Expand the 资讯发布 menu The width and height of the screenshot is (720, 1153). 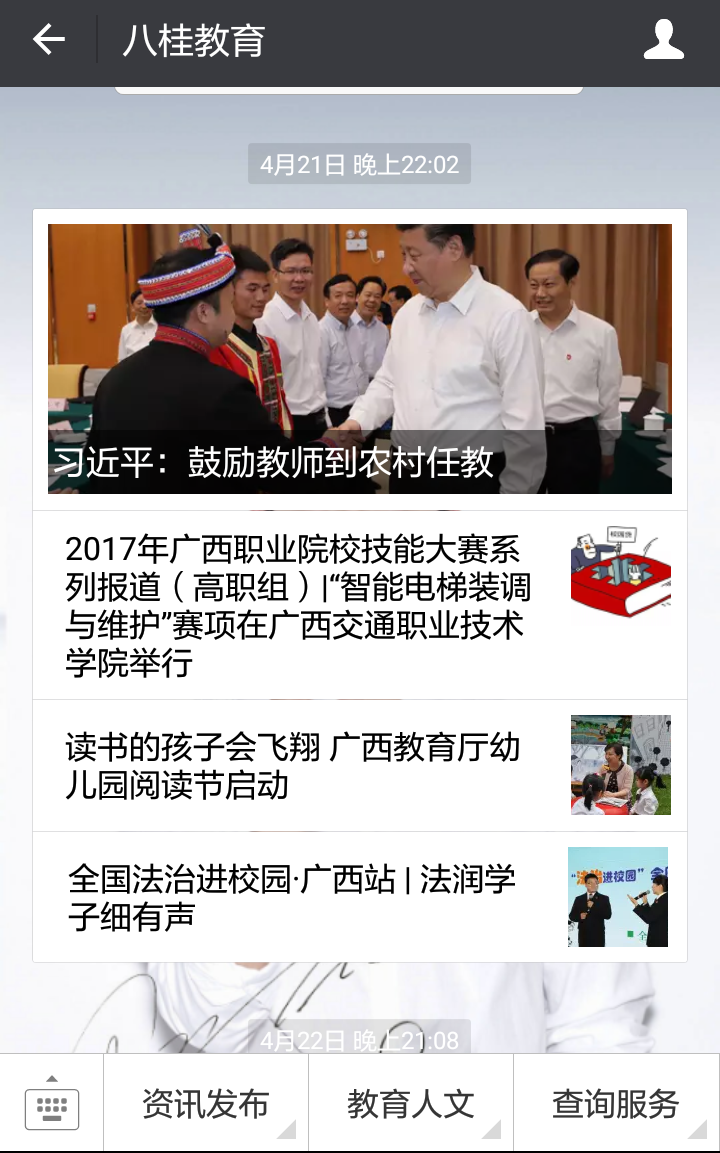(x=206, y=1104)
